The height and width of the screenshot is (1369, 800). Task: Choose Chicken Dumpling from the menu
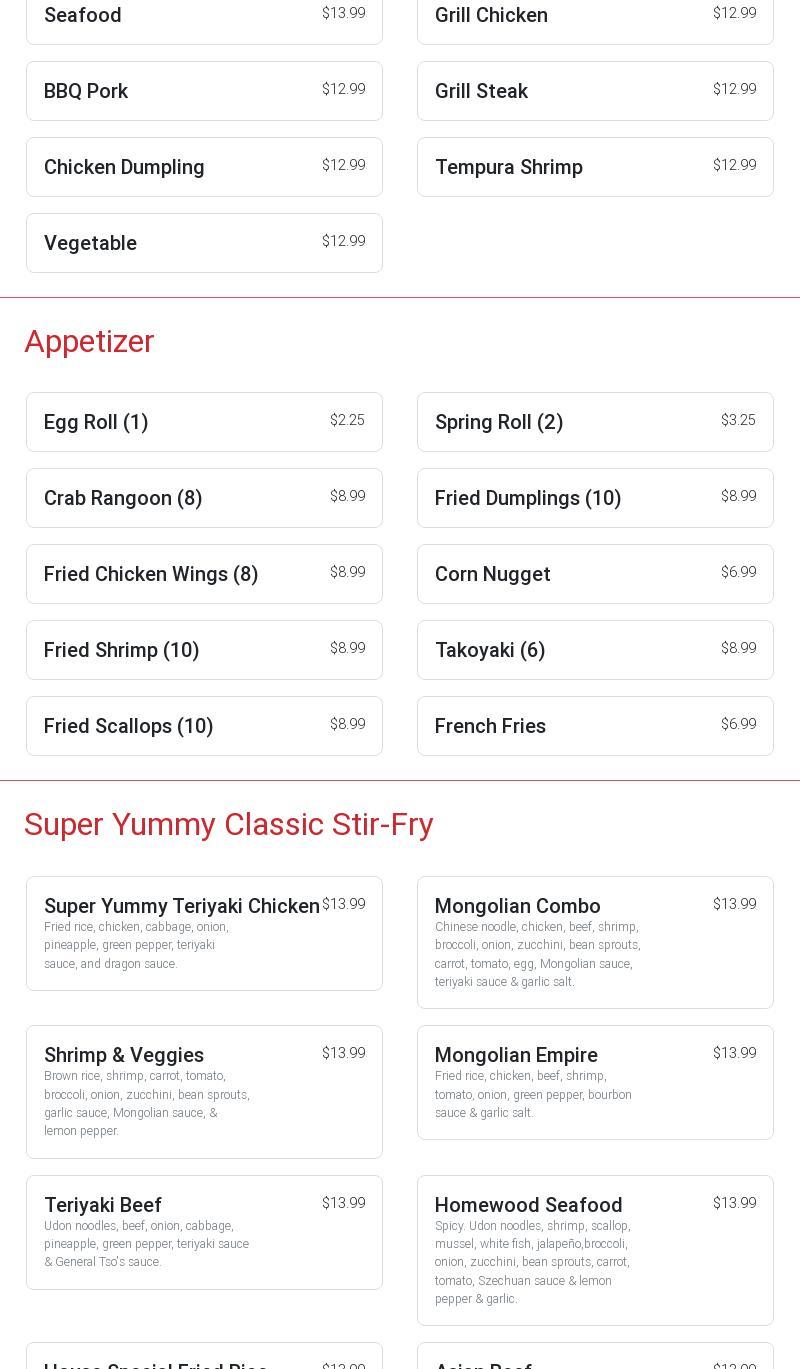click(204, 167)
